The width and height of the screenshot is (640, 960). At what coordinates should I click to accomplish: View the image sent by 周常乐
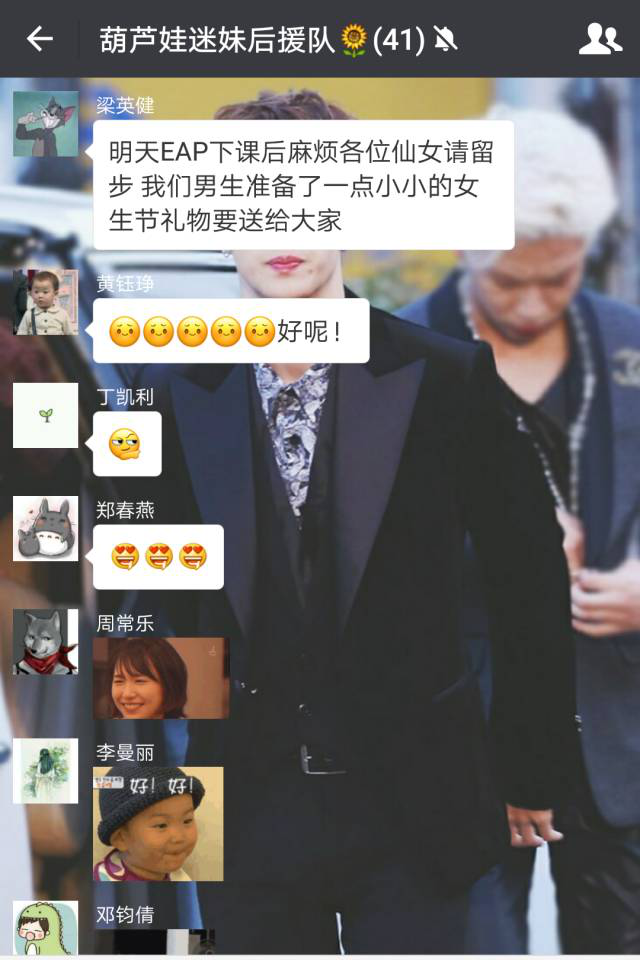[x=161, y=678]
